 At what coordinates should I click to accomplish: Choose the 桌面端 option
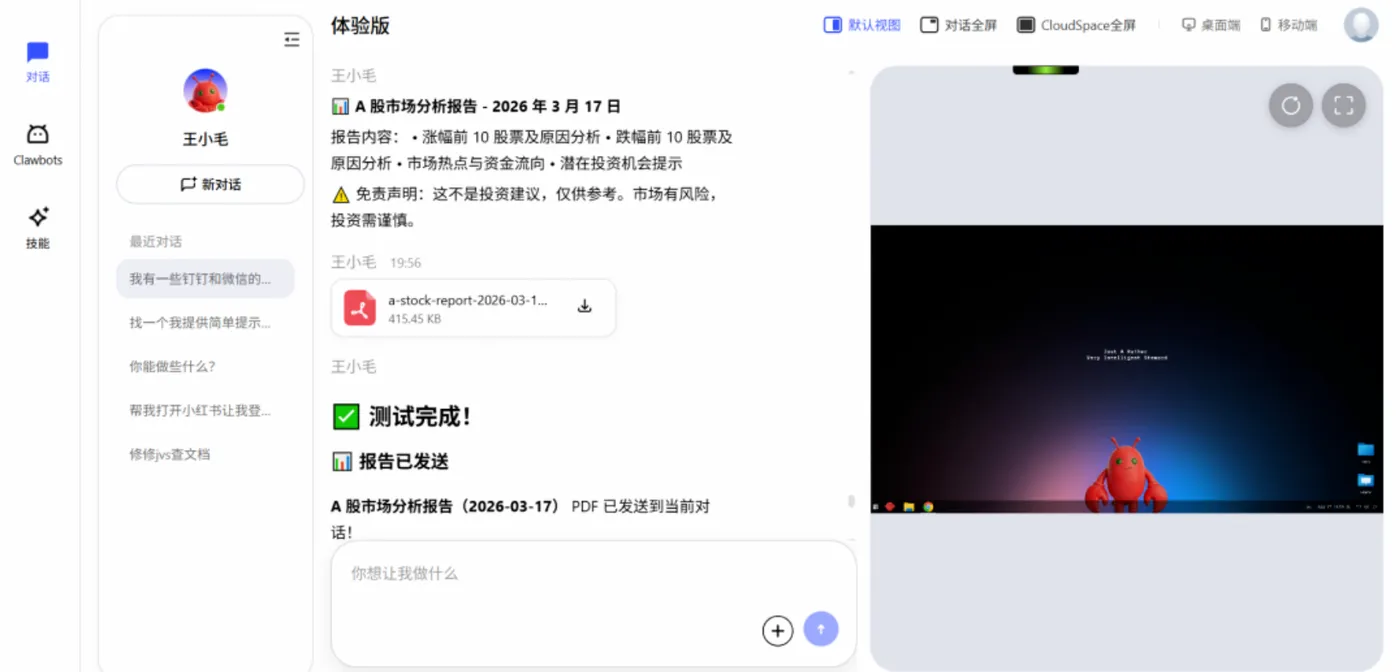[1211, 25]
